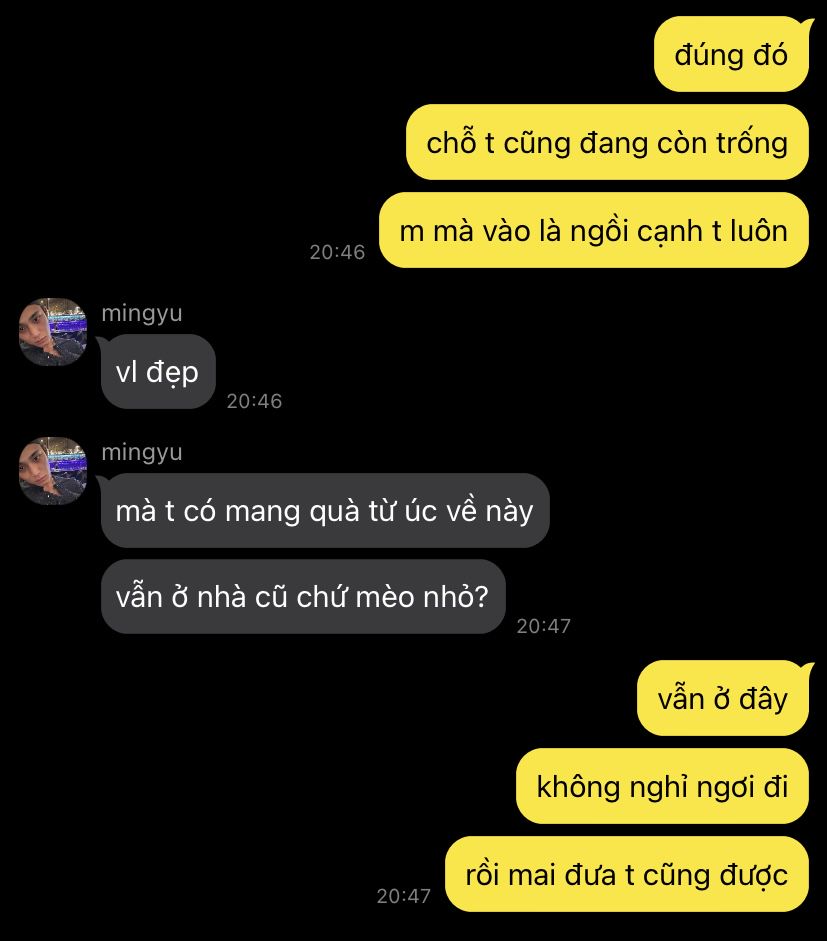Image resolution: width=827 pixels, height=941 pixels.
Task: Open mingyu's avatar beside 'mà t có mang quà' message
Action: (53, 471)
